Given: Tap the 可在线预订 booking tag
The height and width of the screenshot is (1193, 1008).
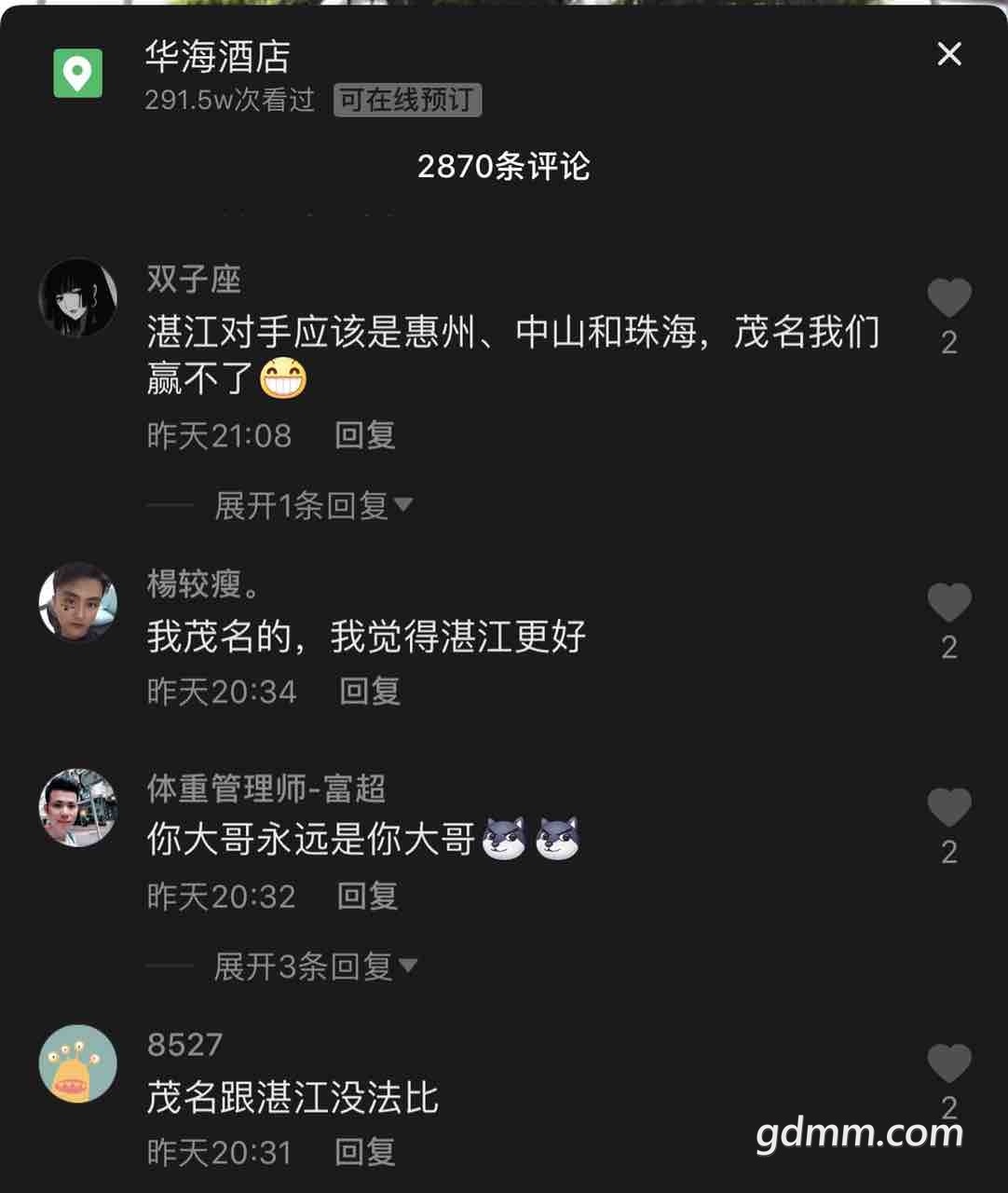Looking at the screenshot, I should [x=407, y=100].
